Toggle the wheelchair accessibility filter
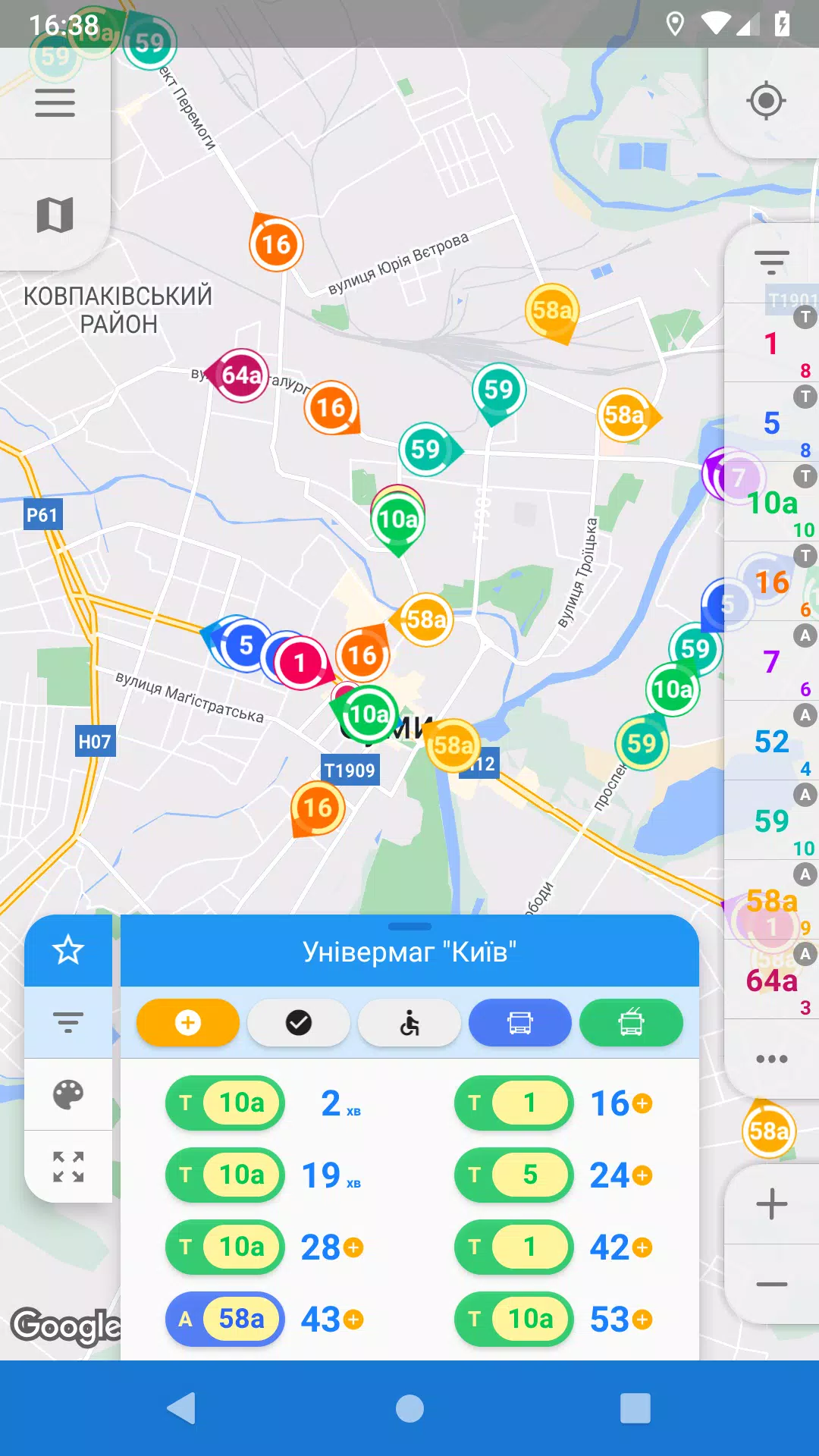Screen dimensions: 819x1456 click(409, 1023)
